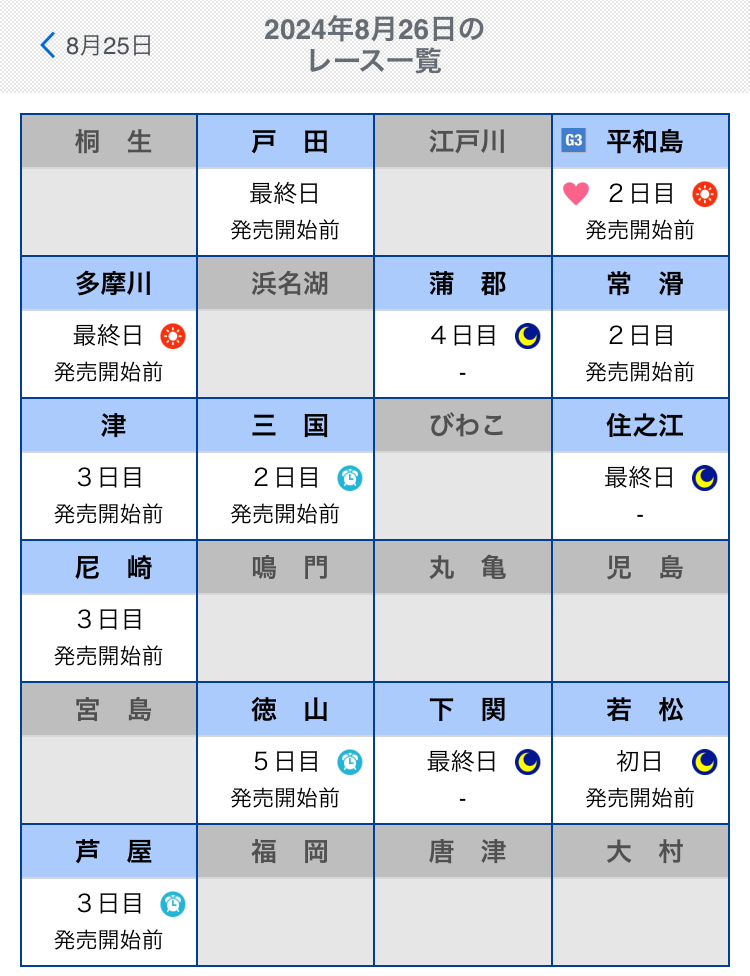This screenshot has height=976, width=750.
Task: View the 三国 morning race venue
Action: (285, 469)
